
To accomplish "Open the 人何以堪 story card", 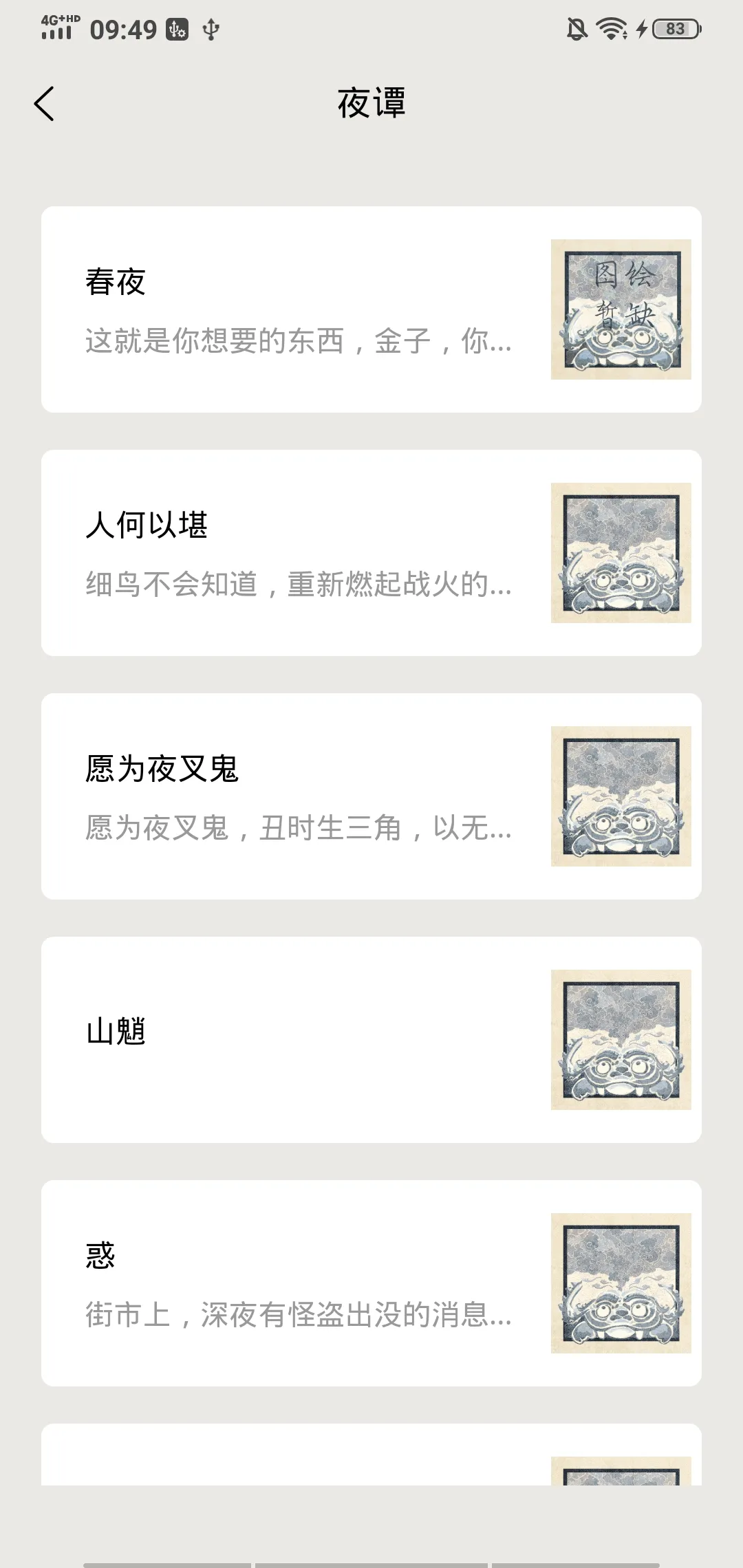I will (371, 553).
